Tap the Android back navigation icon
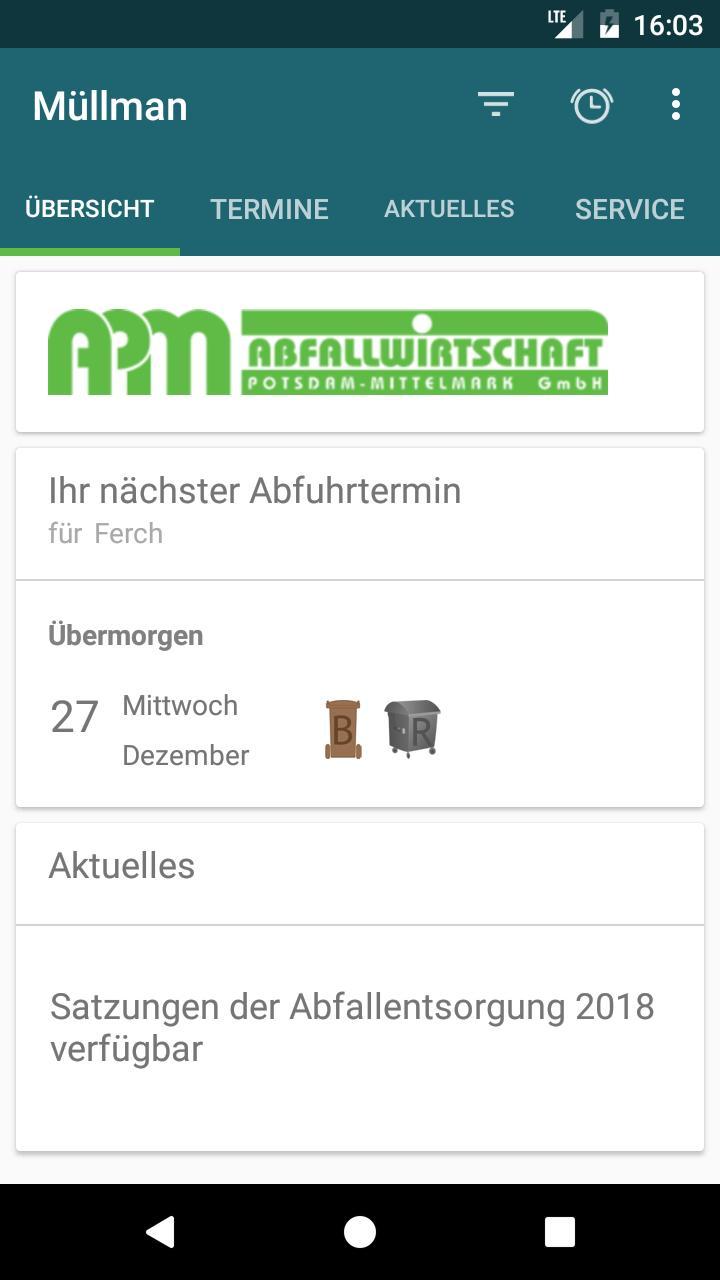720x1280 pixels. 160,1233
